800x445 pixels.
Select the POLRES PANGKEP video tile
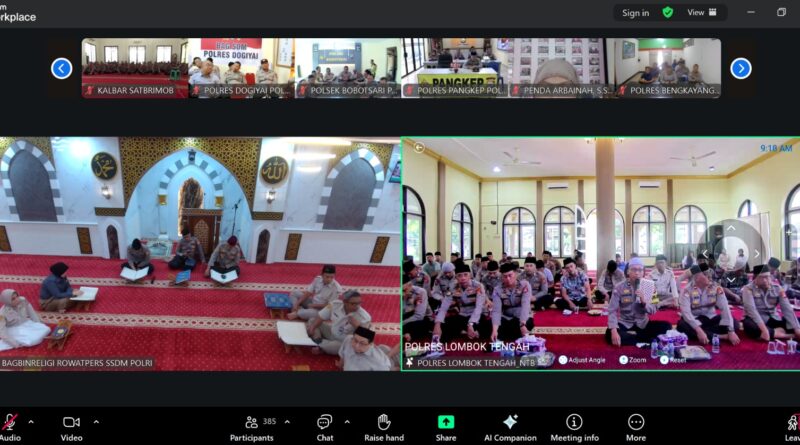click(454, 67)
